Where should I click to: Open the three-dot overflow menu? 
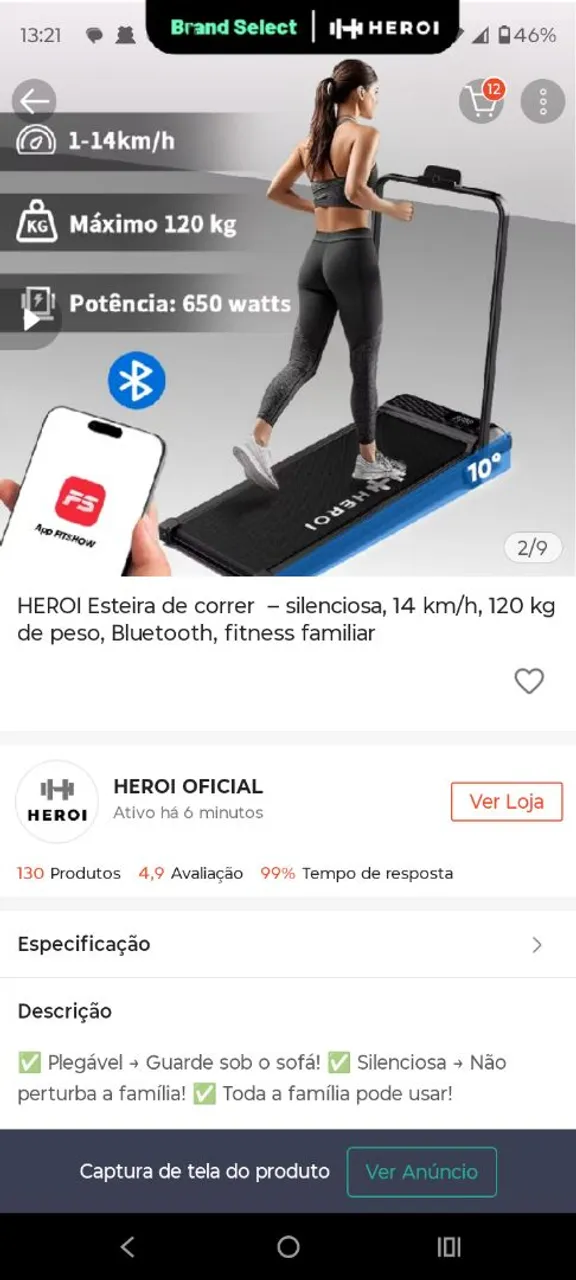tap(543, 101)
